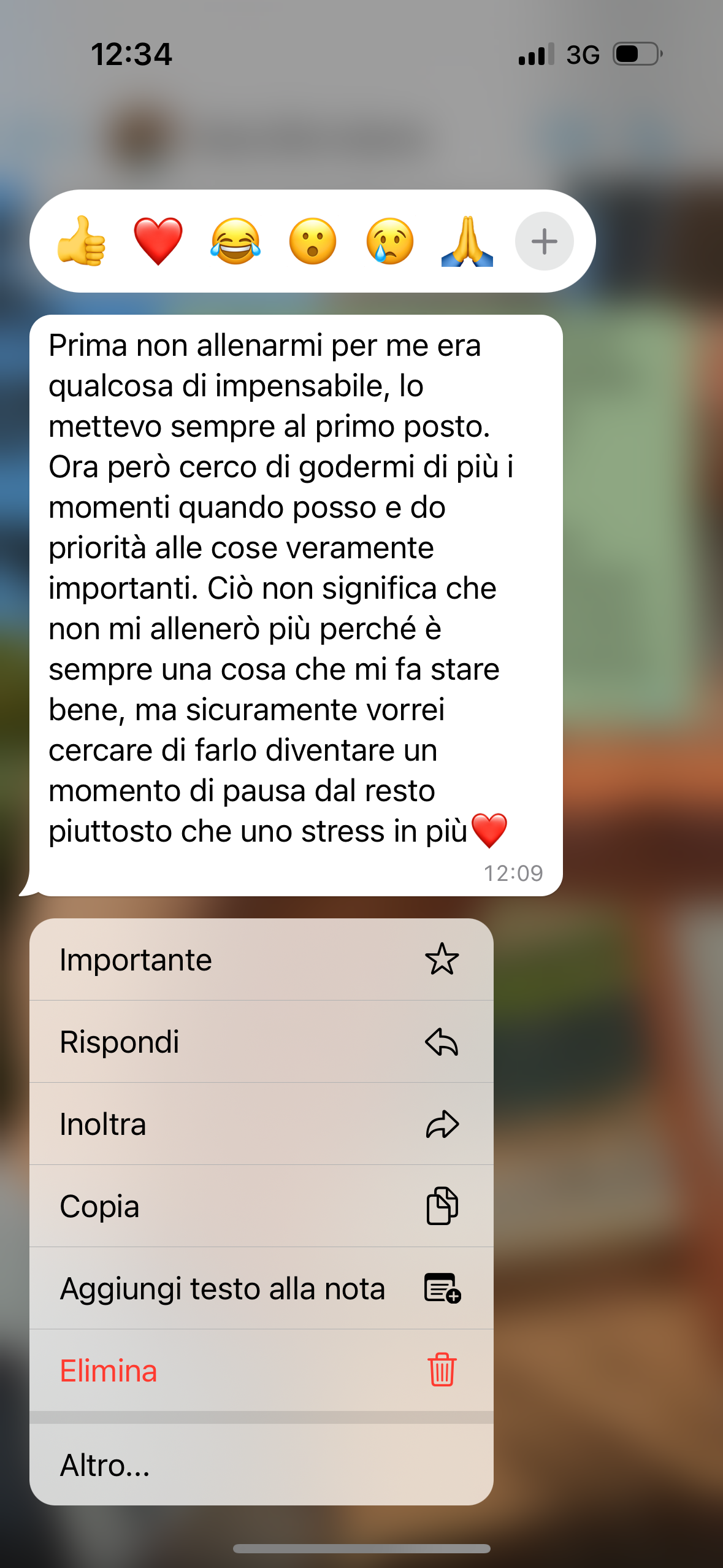
Task: React with the laughing tears emoji
Action: [x=235, y=241]
